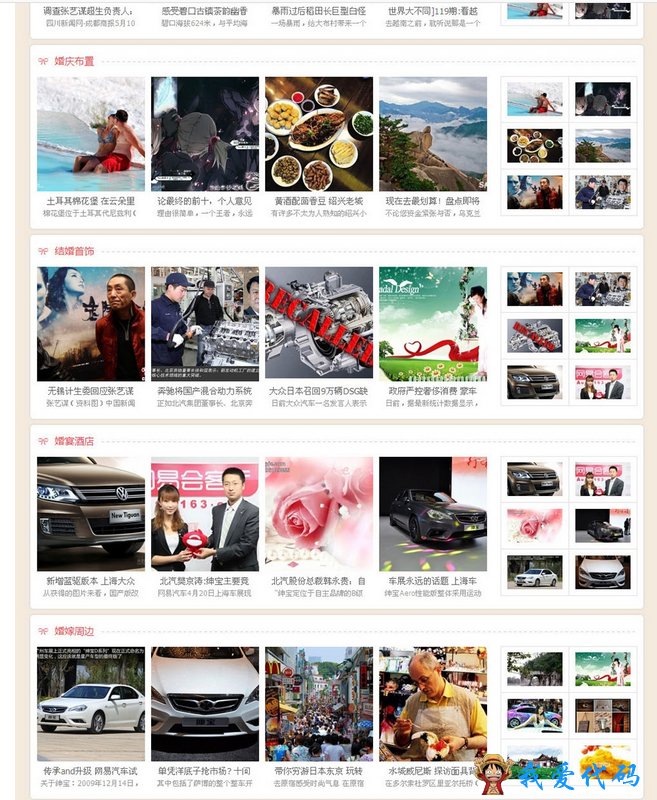The height and width of the screenshot is (800, 657).
Task: Go to the 结婚首饰 section
Action: click(x=74, y=251)
